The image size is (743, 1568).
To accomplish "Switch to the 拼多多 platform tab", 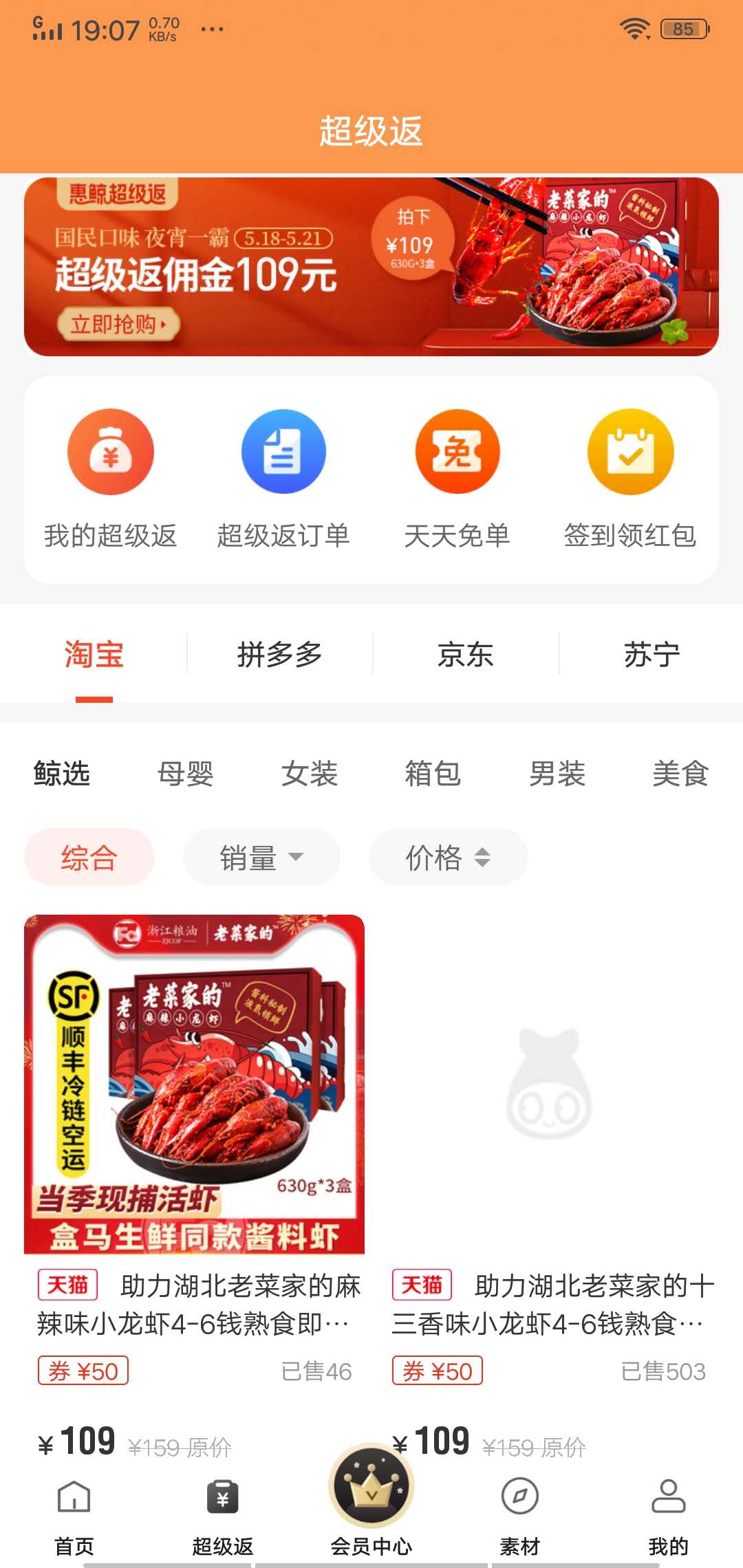I will (x=279, y=655).
